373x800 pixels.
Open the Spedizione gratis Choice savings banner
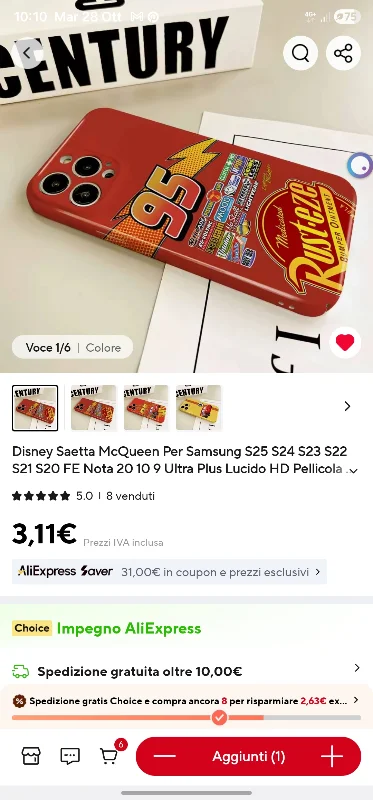186,701
